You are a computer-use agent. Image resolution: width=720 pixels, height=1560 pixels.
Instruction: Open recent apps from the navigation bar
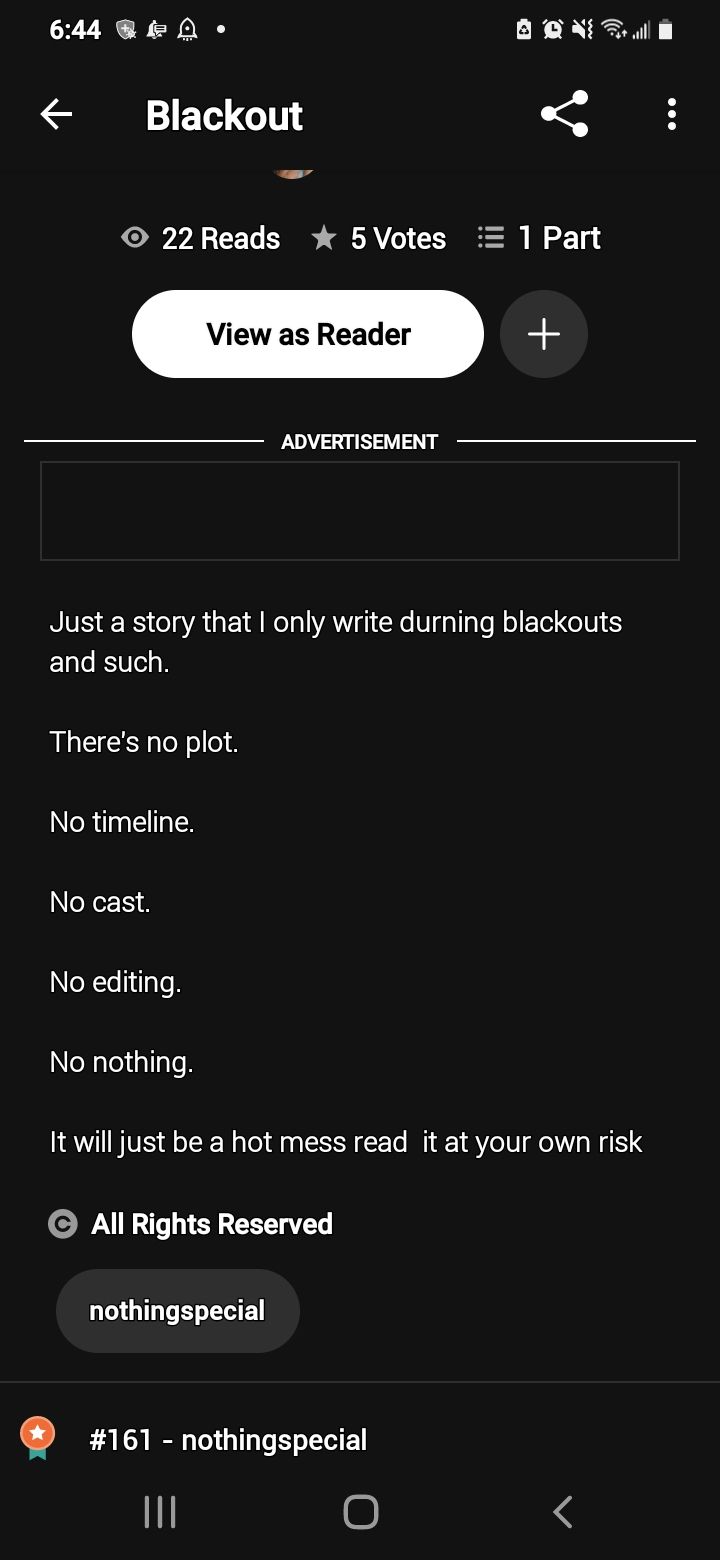click(160, 1511)
